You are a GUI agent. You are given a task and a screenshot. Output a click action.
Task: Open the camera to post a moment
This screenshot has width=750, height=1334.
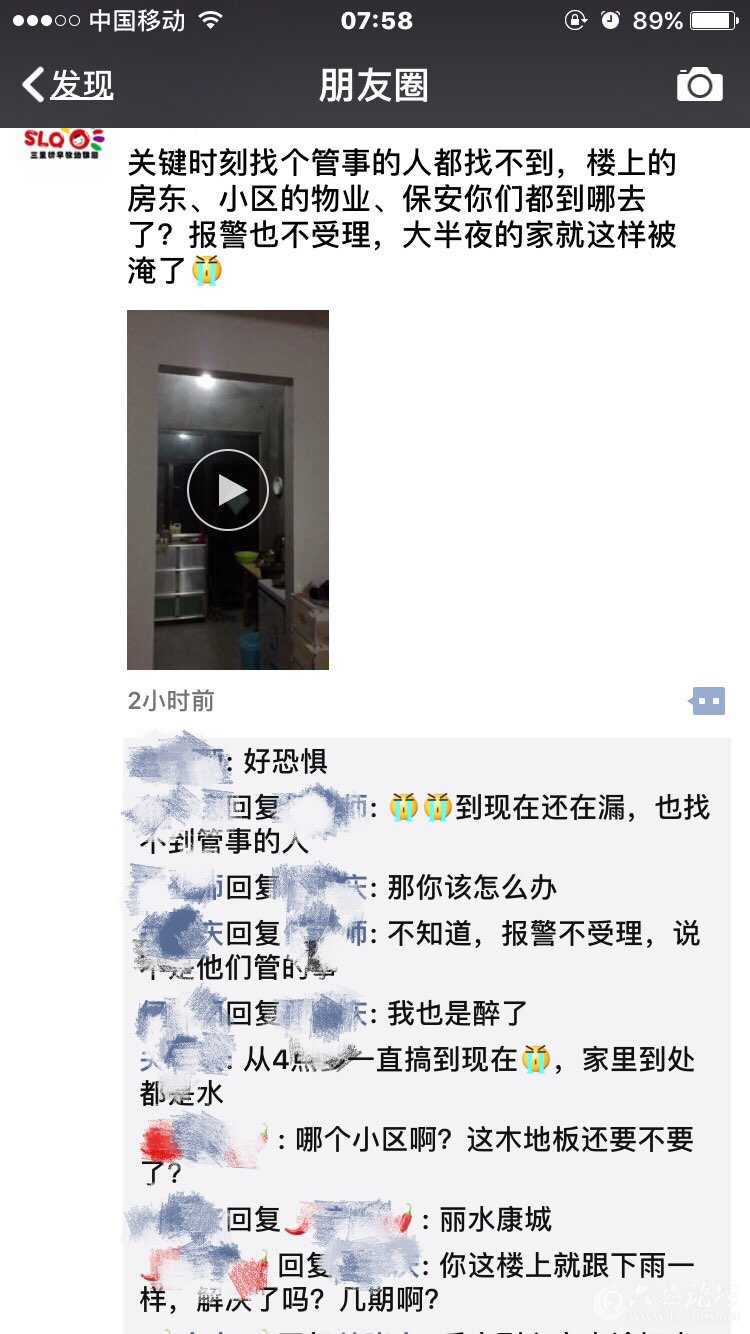(x=699, y=86)
